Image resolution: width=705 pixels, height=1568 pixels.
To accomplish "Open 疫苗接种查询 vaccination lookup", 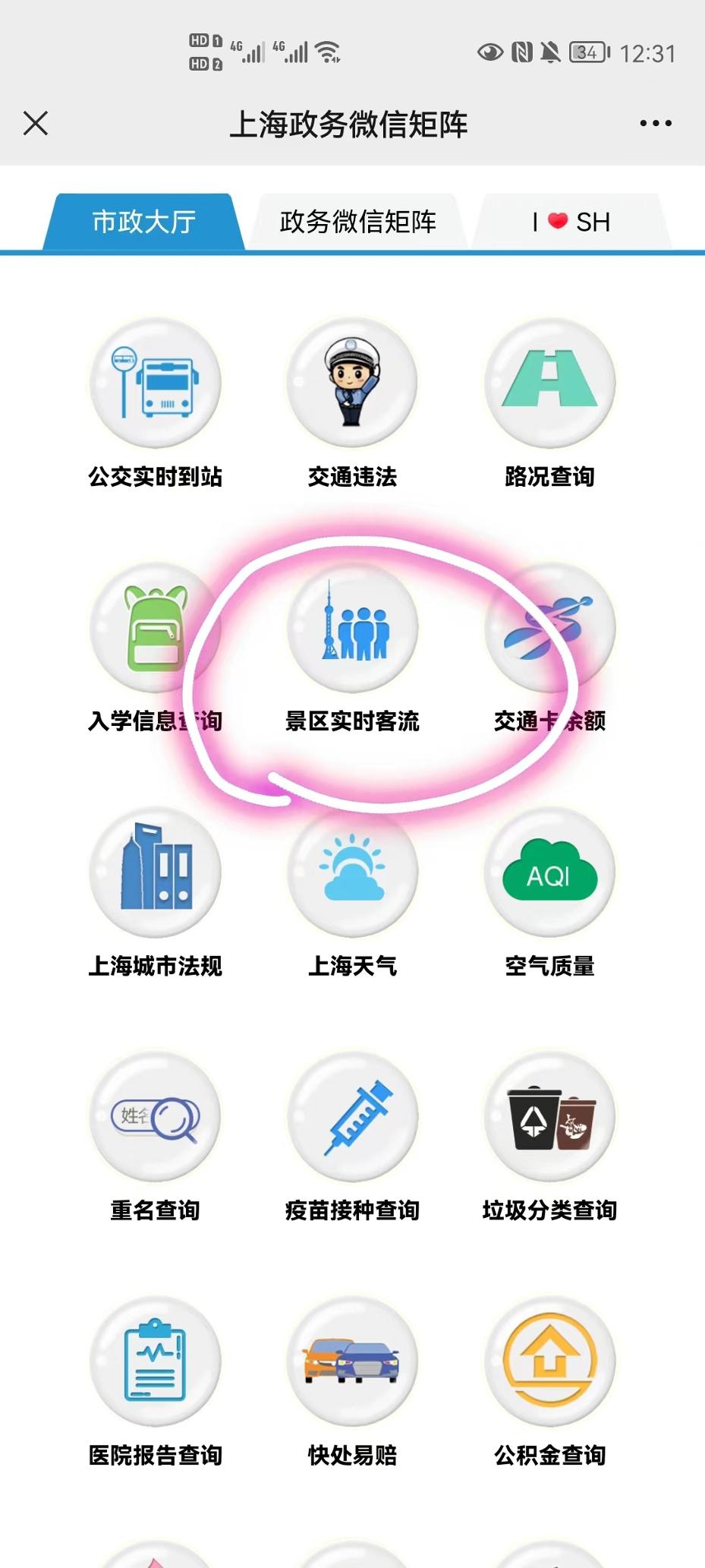I will [352, 1117].
